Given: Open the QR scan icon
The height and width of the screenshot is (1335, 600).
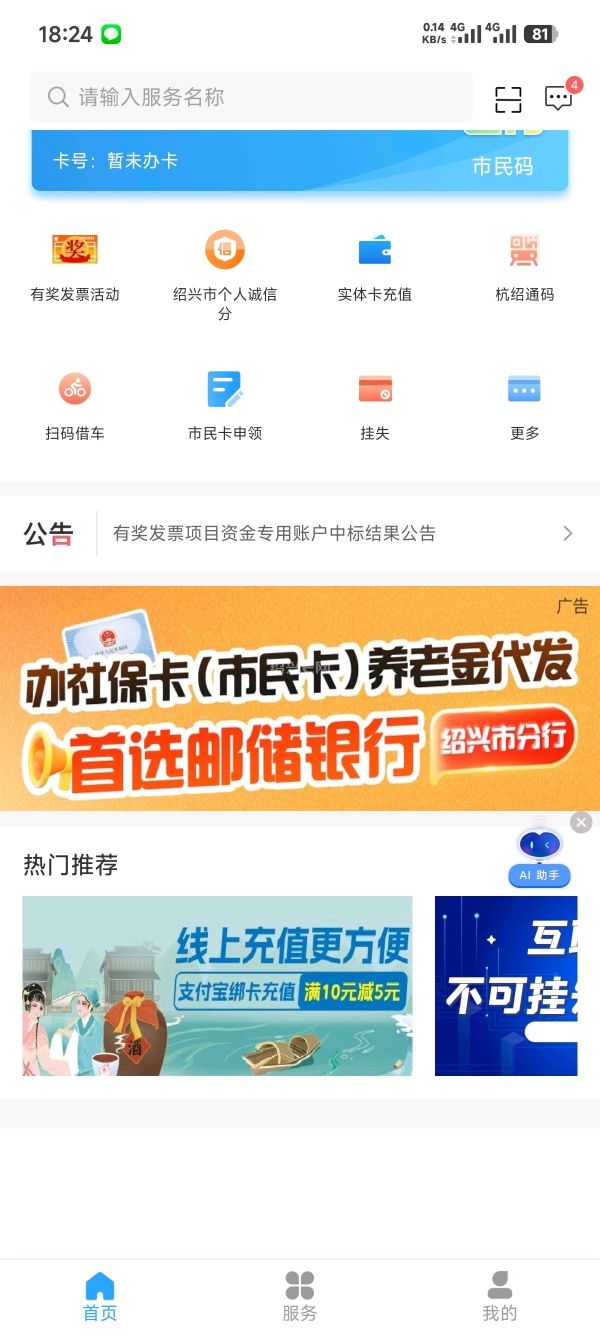Looking at the screenshot, I should point(508,99).
